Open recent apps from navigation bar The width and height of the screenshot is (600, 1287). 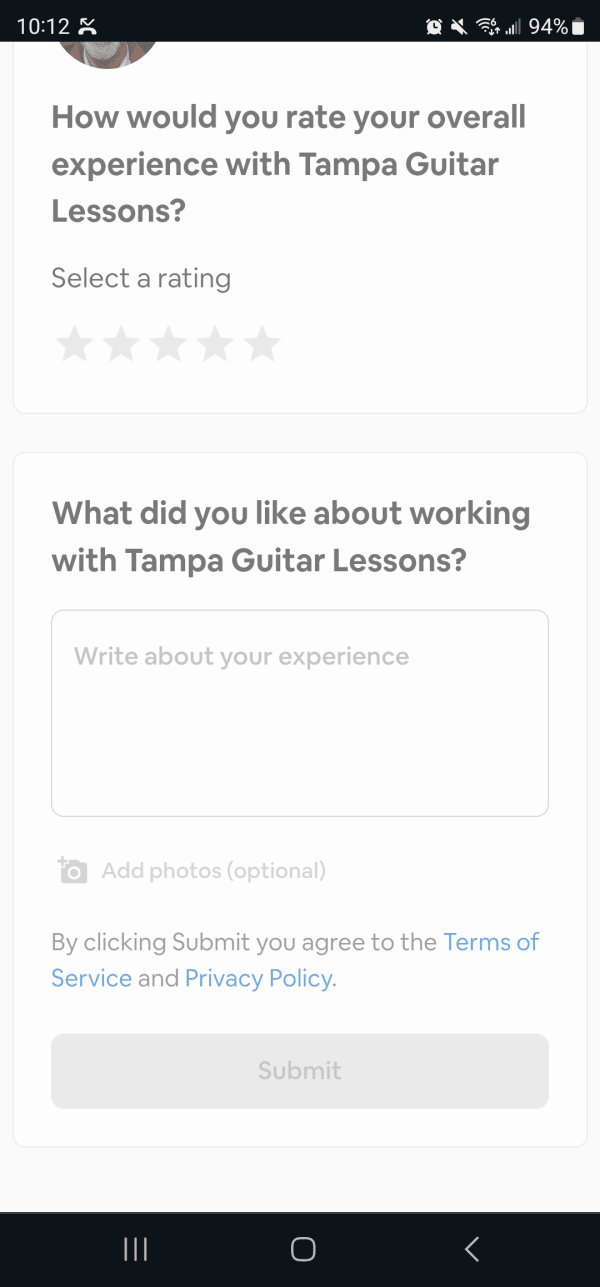[x=135, y=1249]
